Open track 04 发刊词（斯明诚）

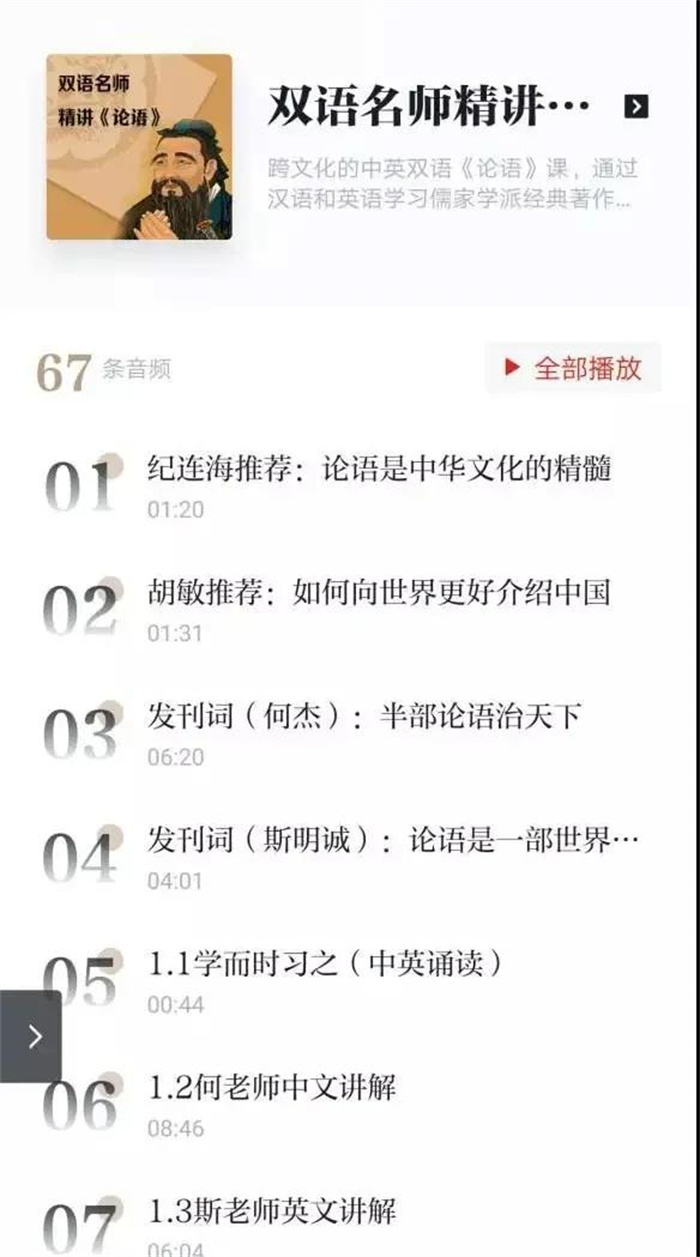tap(392, 841)
